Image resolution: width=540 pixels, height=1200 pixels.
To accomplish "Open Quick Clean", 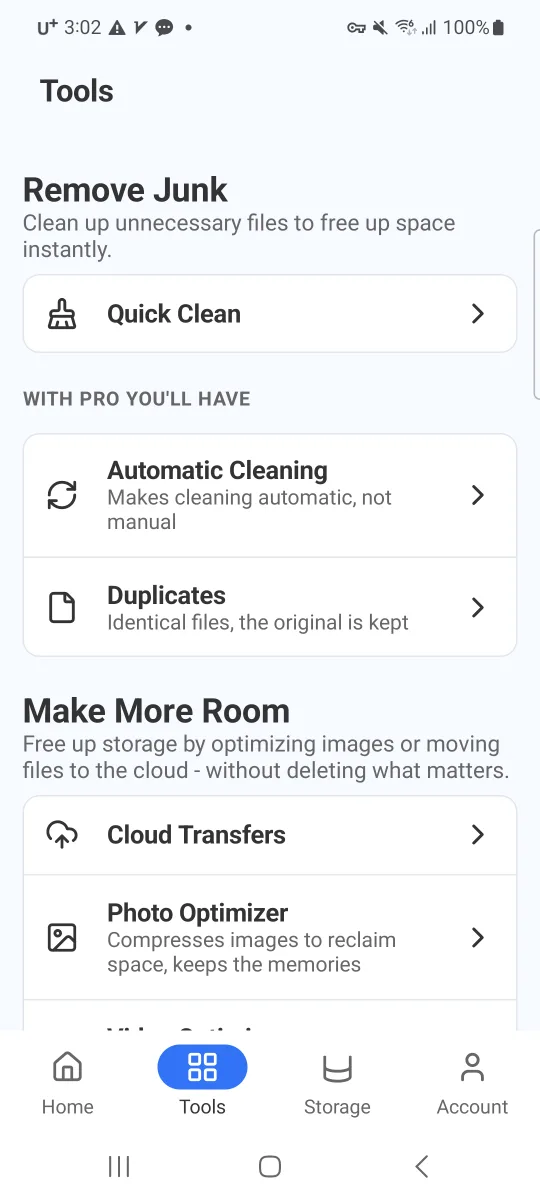I will pyautogui.click(x=270, y=314).
